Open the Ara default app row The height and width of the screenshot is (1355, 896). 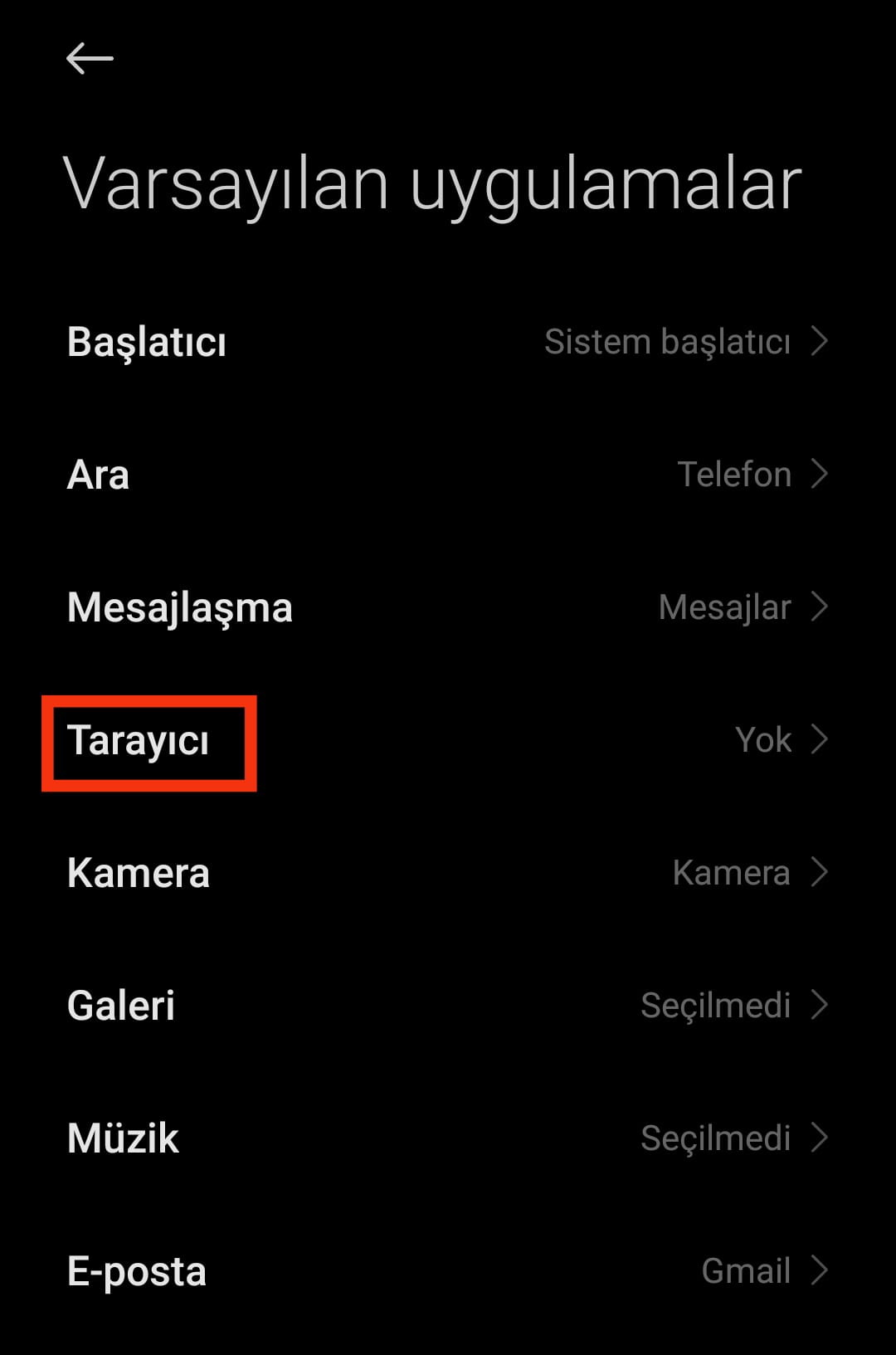pyautogui.click(x=448, y=475)
